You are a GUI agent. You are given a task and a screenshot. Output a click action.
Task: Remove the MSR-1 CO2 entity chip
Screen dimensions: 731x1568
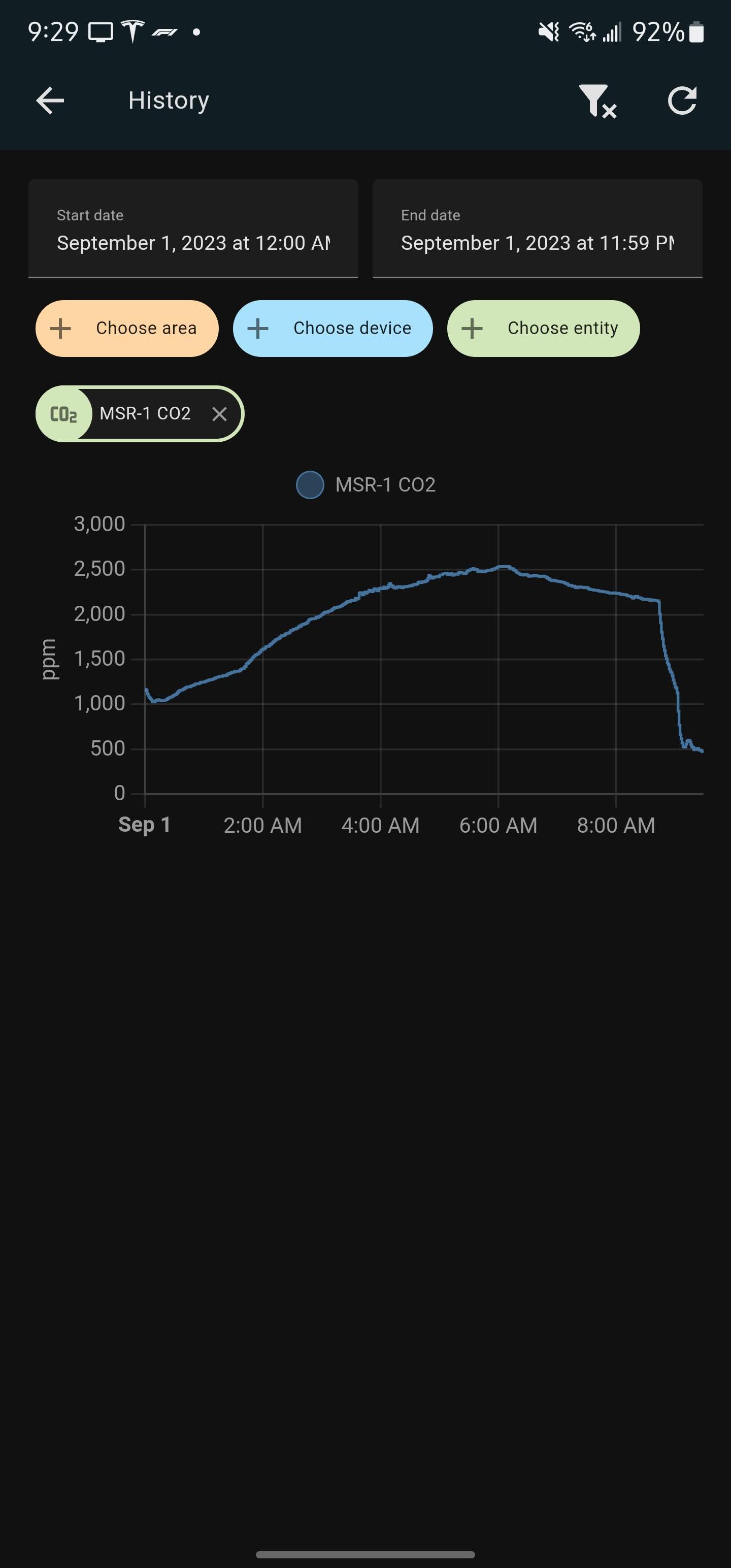219,414
